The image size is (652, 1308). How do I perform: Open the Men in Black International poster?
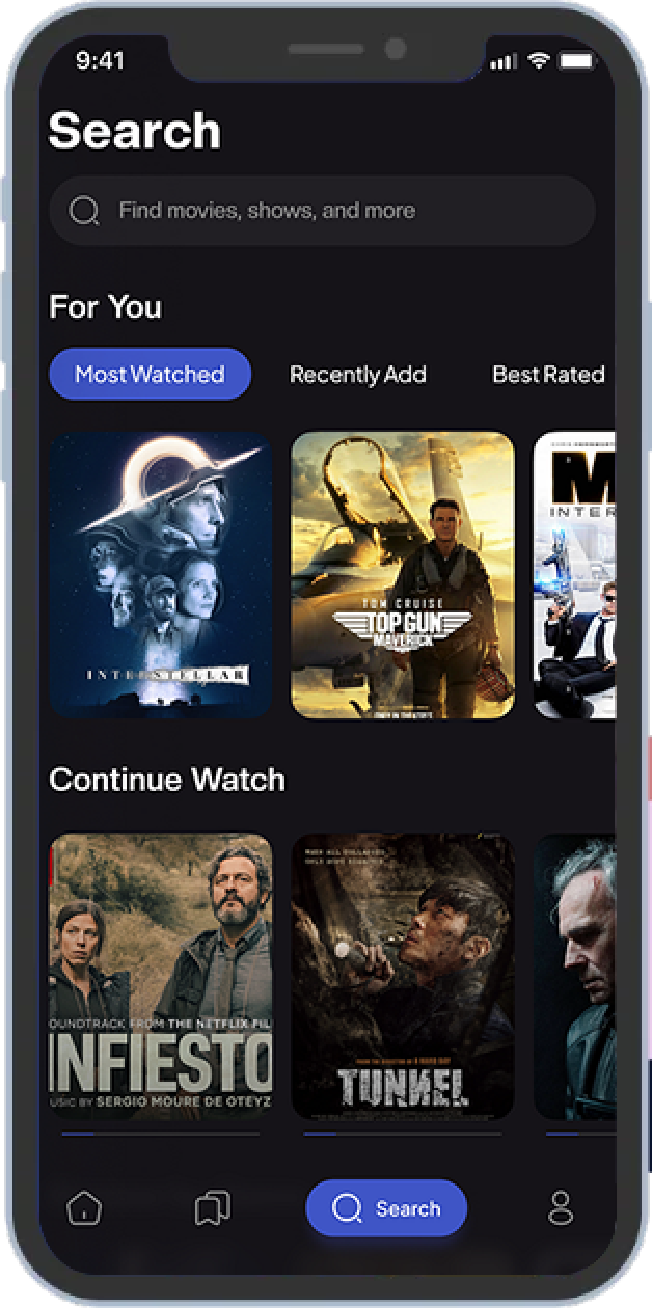tap(574, 574)
